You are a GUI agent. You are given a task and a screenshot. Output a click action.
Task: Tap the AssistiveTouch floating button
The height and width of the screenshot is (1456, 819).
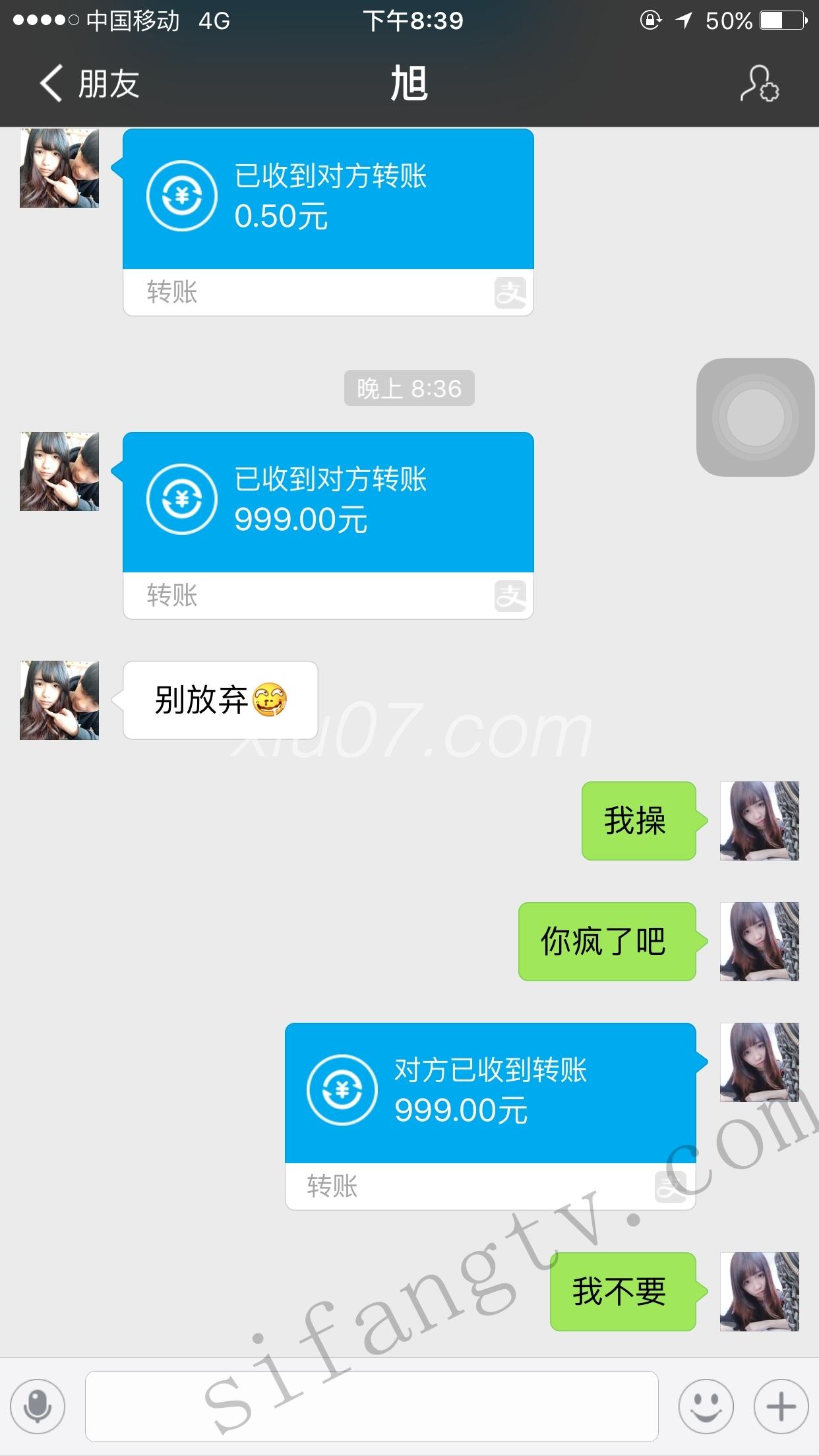[755, 417]
